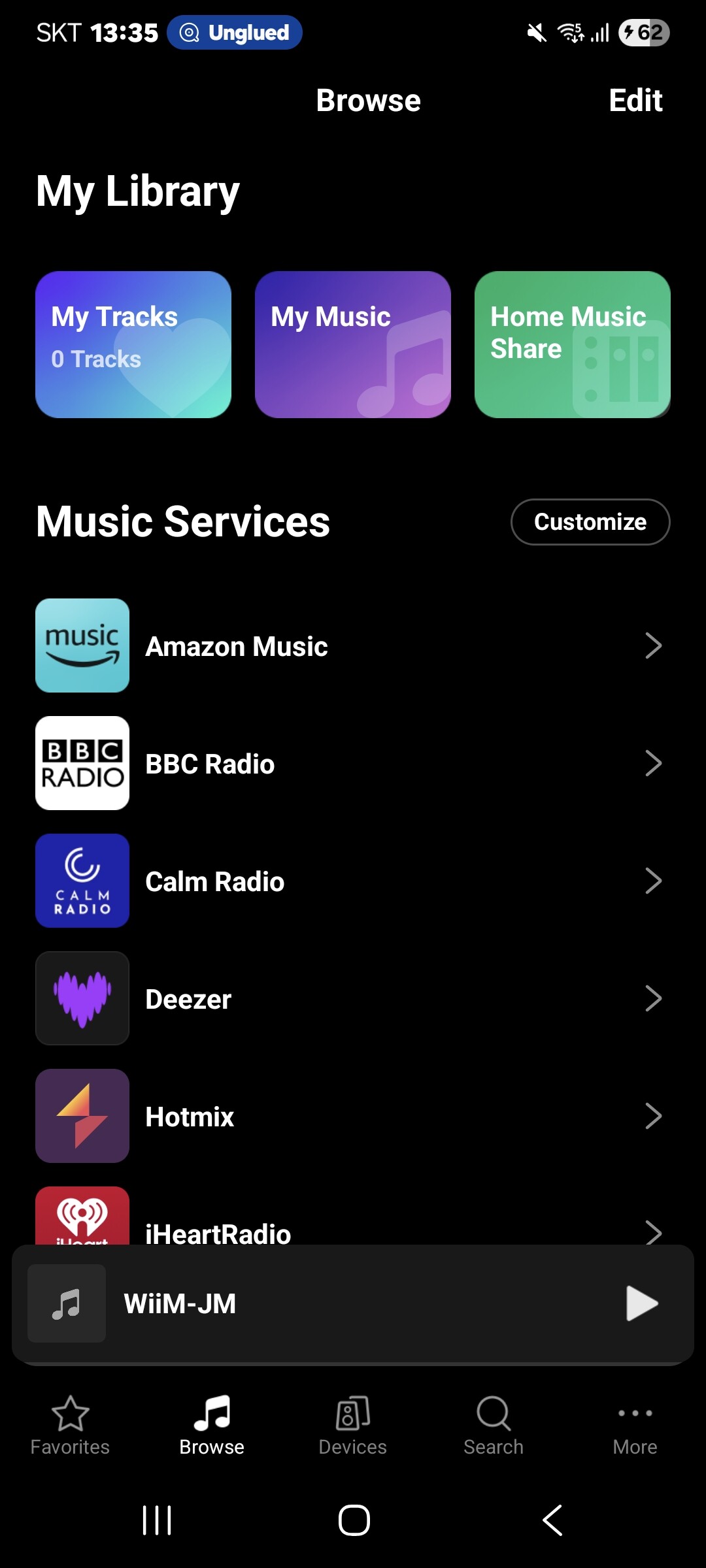Choose Hotmix from music services
The image size is (706, 1568).
tap(353, 1117)
